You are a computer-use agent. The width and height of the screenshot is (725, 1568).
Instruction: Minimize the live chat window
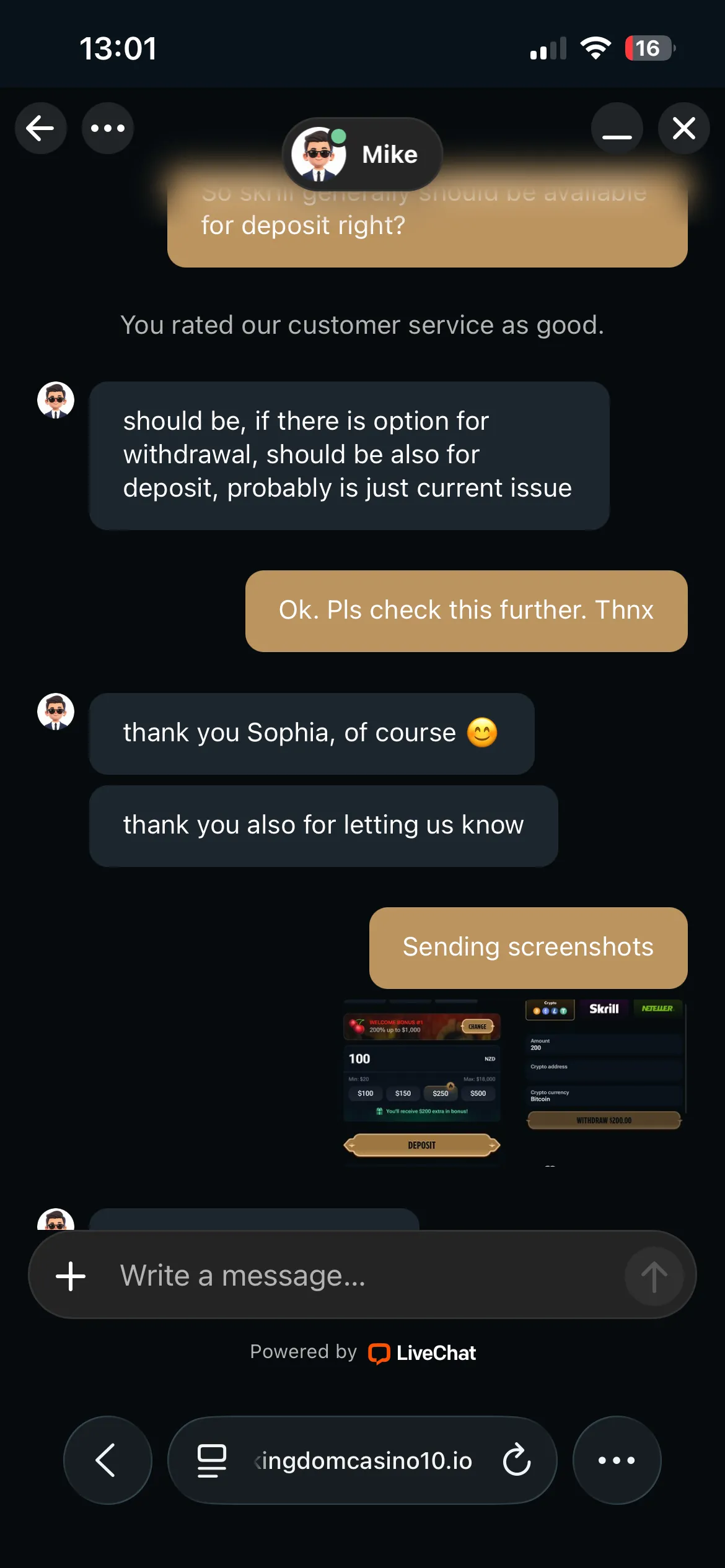[617, 129]
